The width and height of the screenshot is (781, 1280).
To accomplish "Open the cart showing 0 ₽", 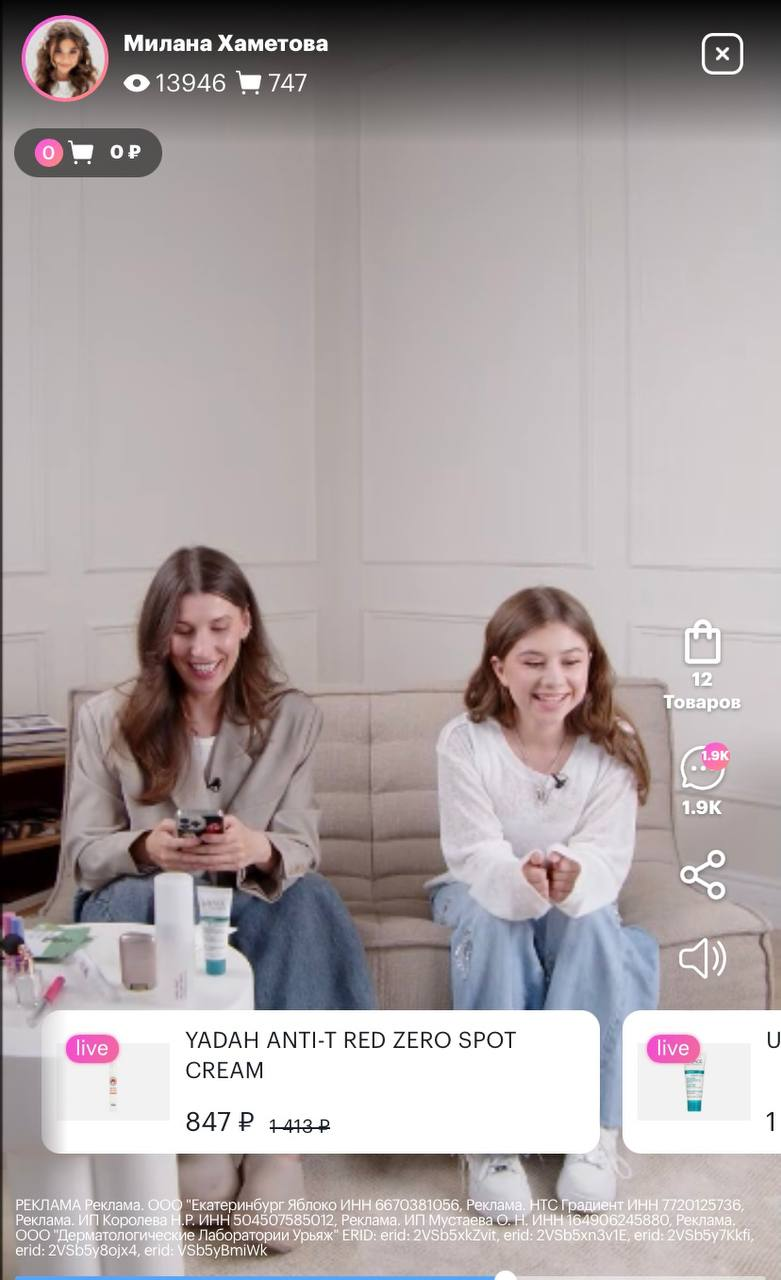I will 88,153.
